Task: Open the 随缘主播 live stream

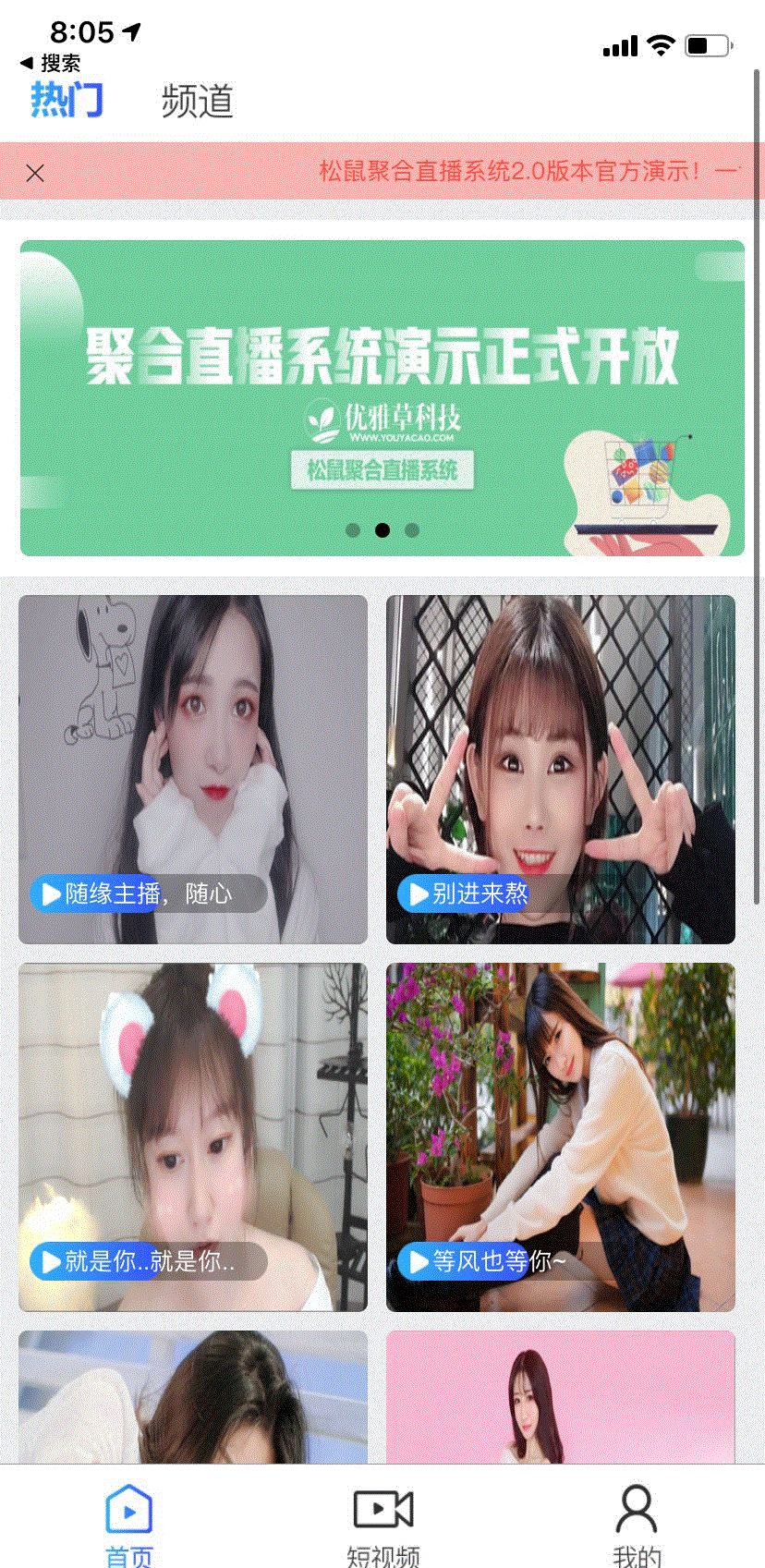Action: click(192, 769)
